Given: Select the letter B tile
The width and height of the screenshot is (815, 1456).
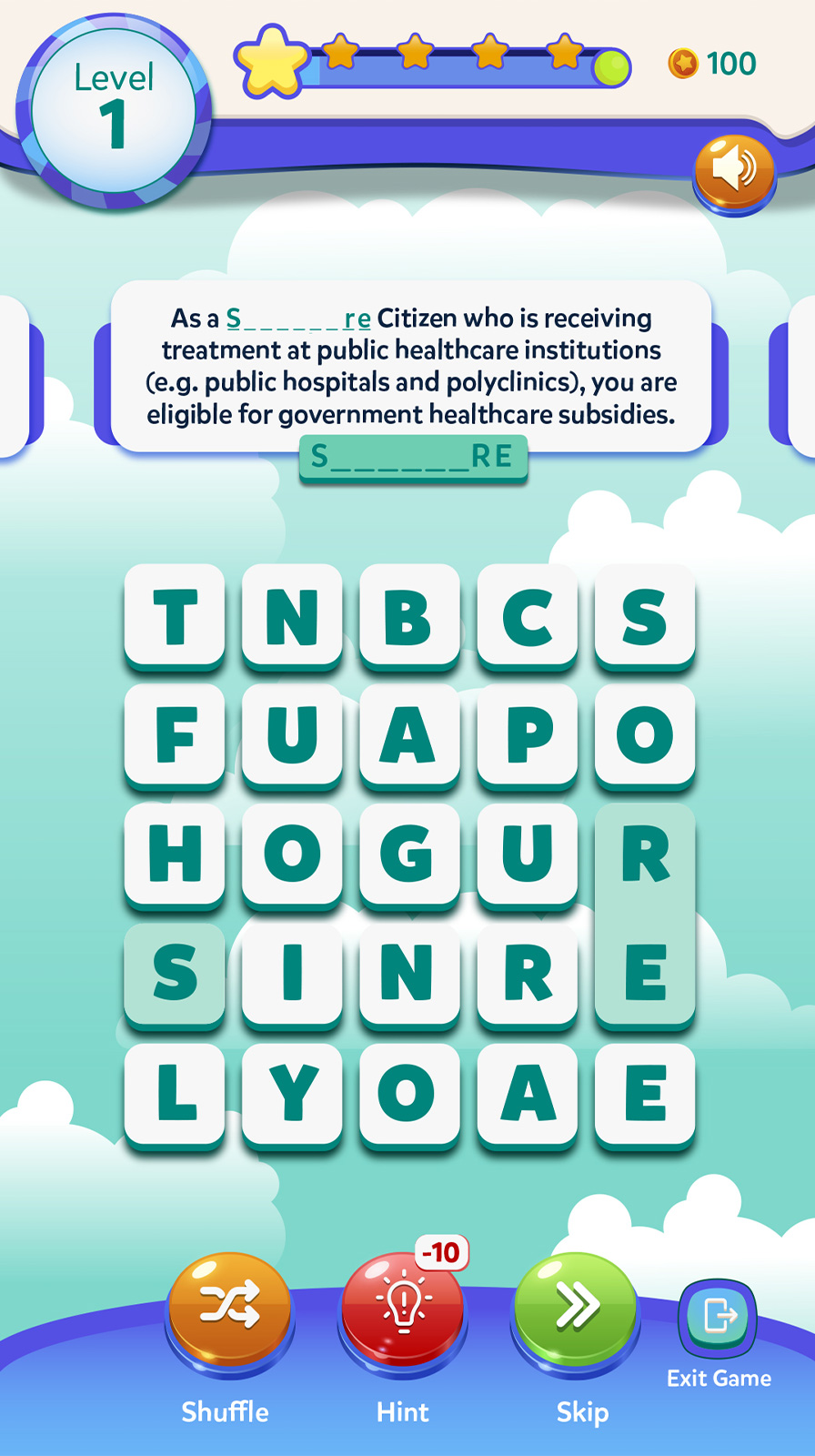Looking at the screenshot, I should click(409, 616).
